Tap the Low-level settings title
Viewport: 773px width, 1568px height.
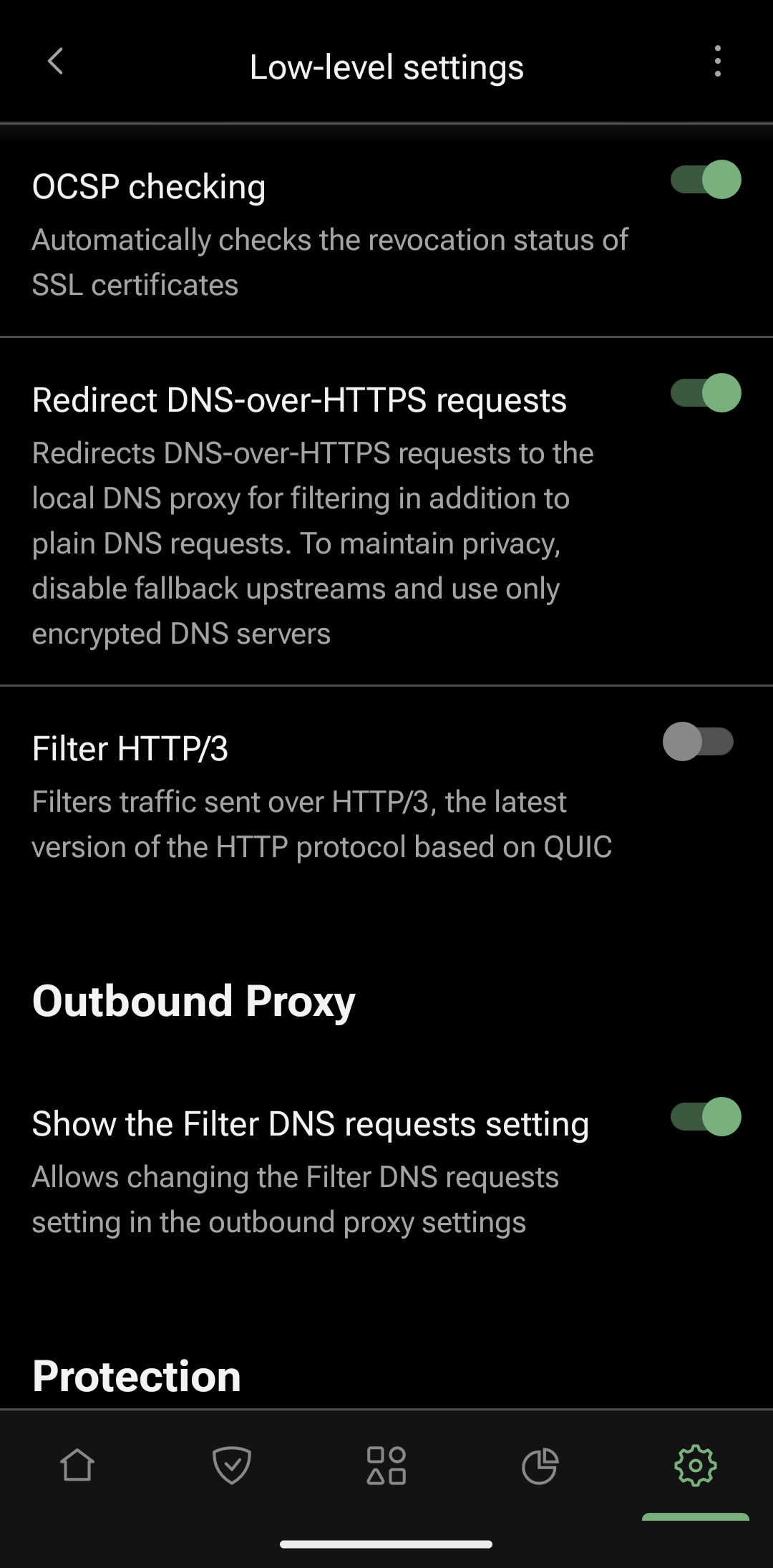pos(386,67)
